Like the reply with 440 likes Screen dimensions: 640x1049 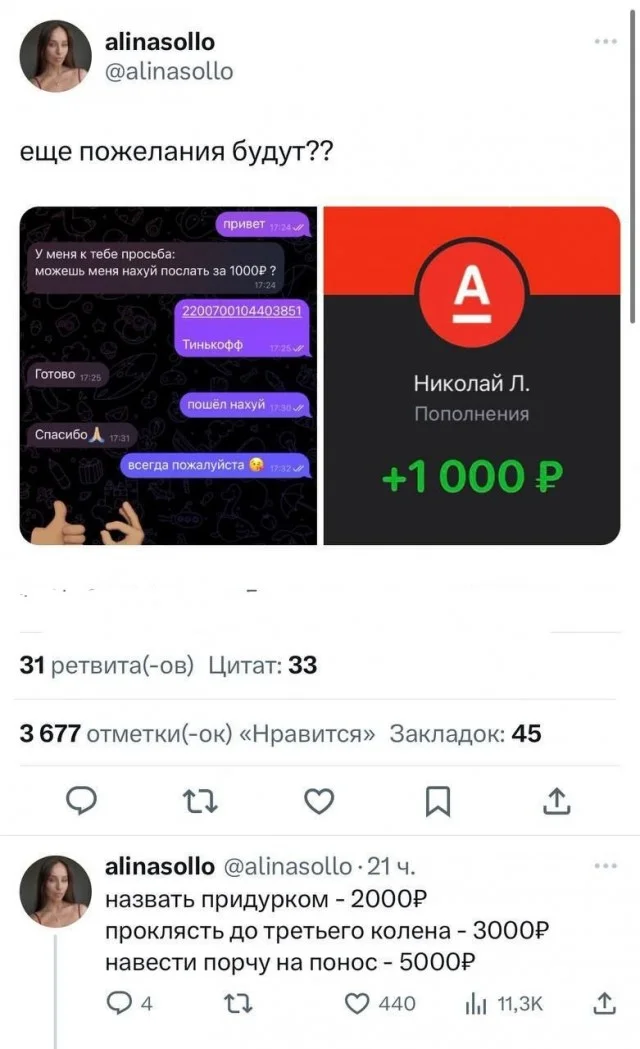pyautogui.click(x=357, y=1004)
